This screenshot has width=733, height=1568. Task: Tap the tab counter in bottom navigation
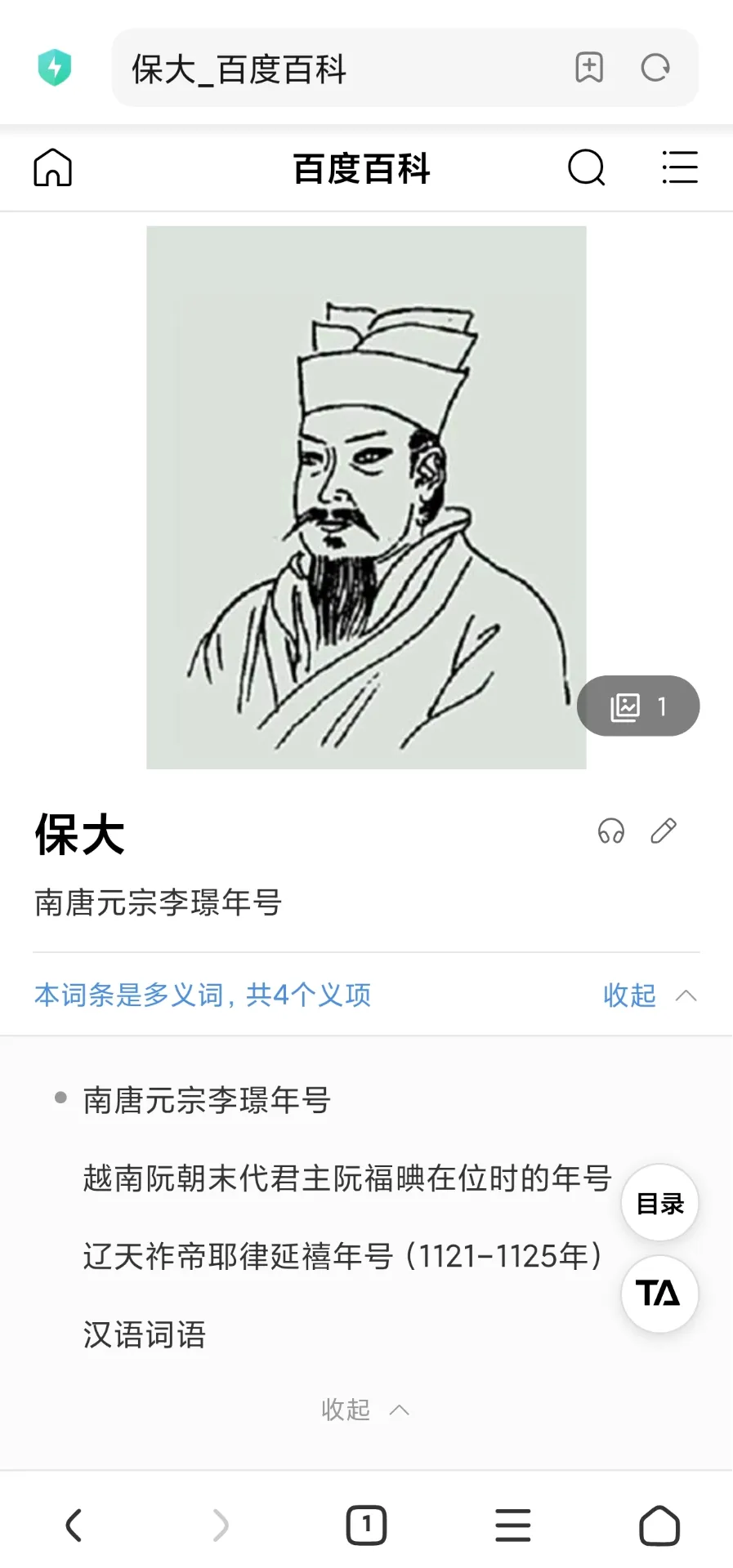tap(366, 1524)
